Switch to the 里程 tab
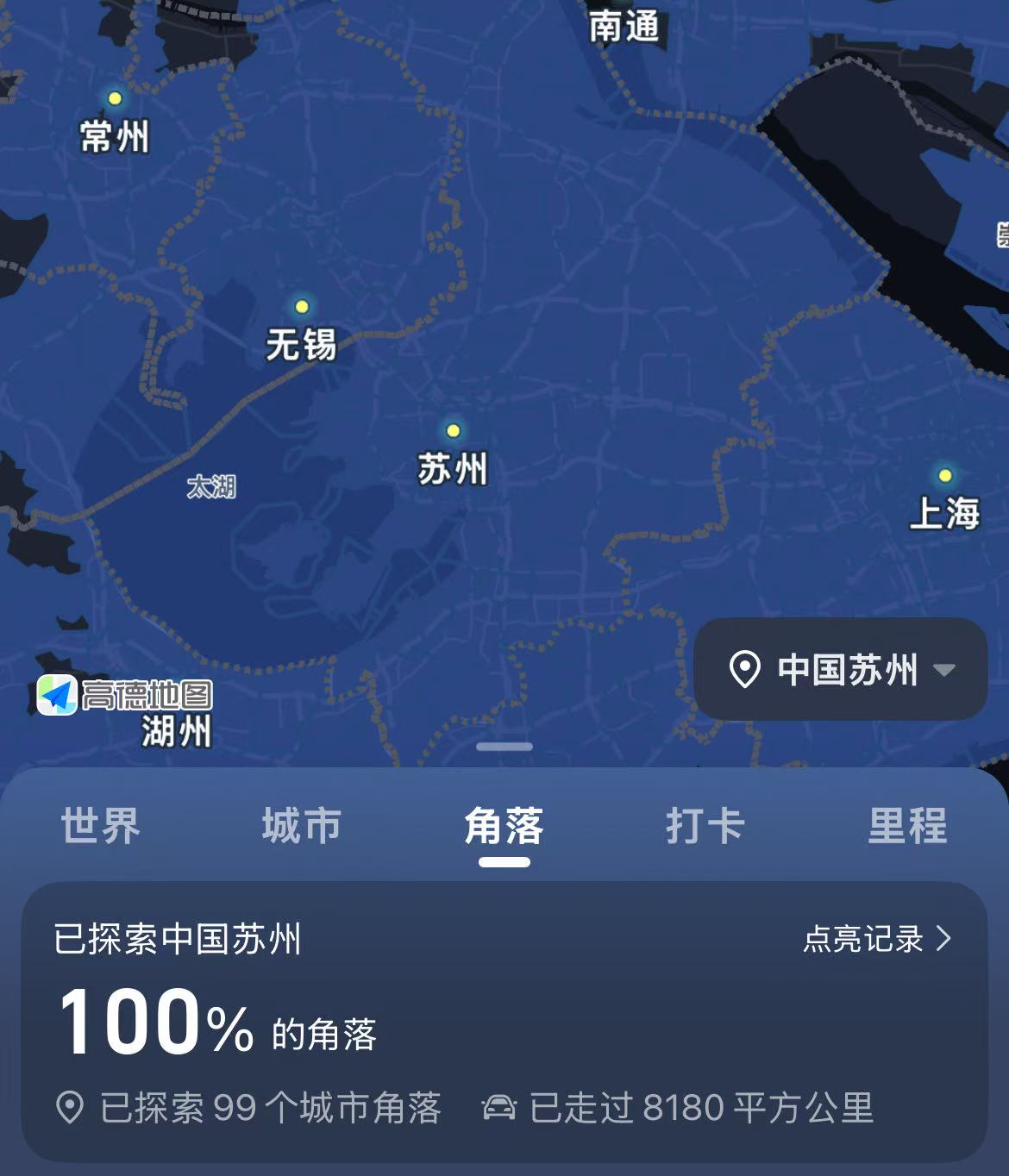Viewport: 1009px width, 1176px height. click(907, 826)
